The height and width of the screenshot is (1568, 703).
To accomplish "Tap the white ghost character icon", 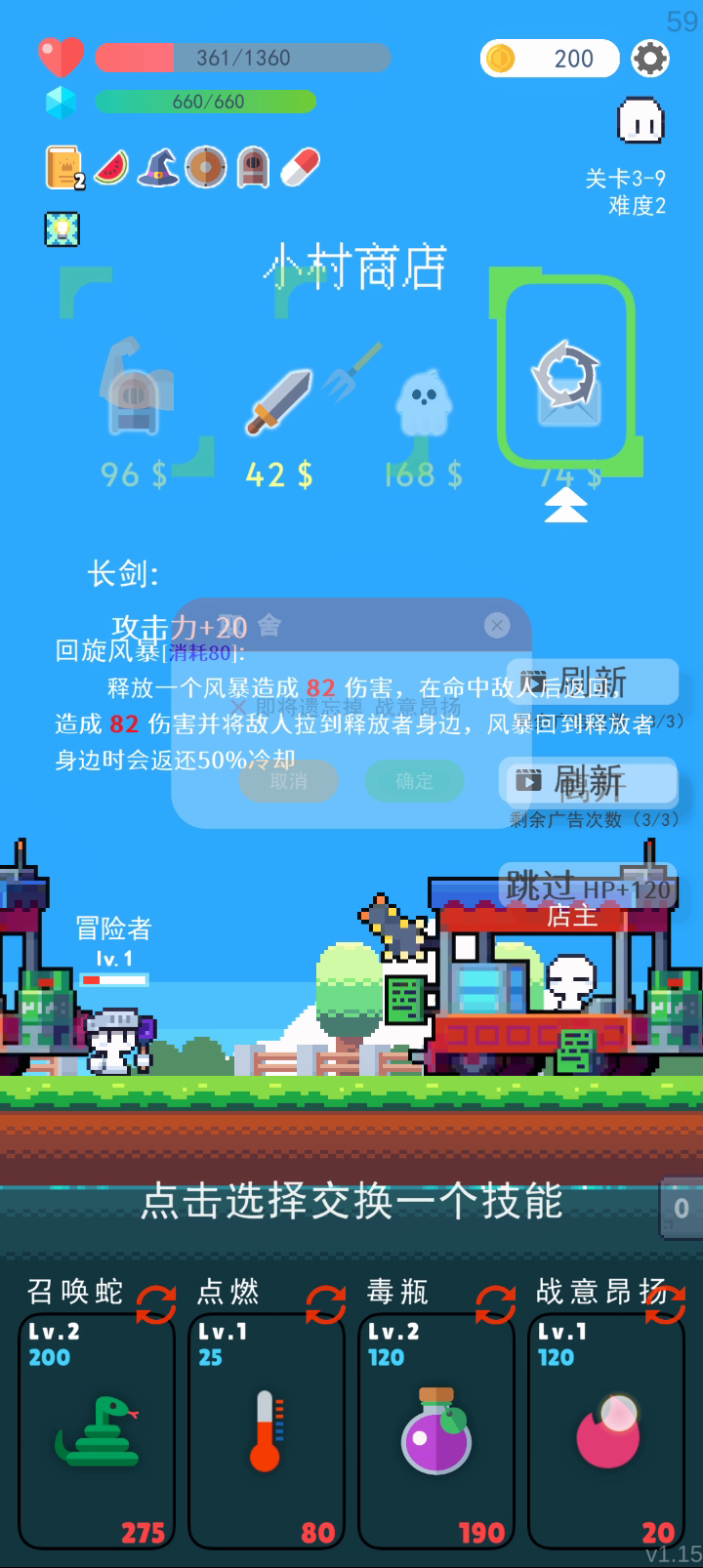I will click(641, 121).
